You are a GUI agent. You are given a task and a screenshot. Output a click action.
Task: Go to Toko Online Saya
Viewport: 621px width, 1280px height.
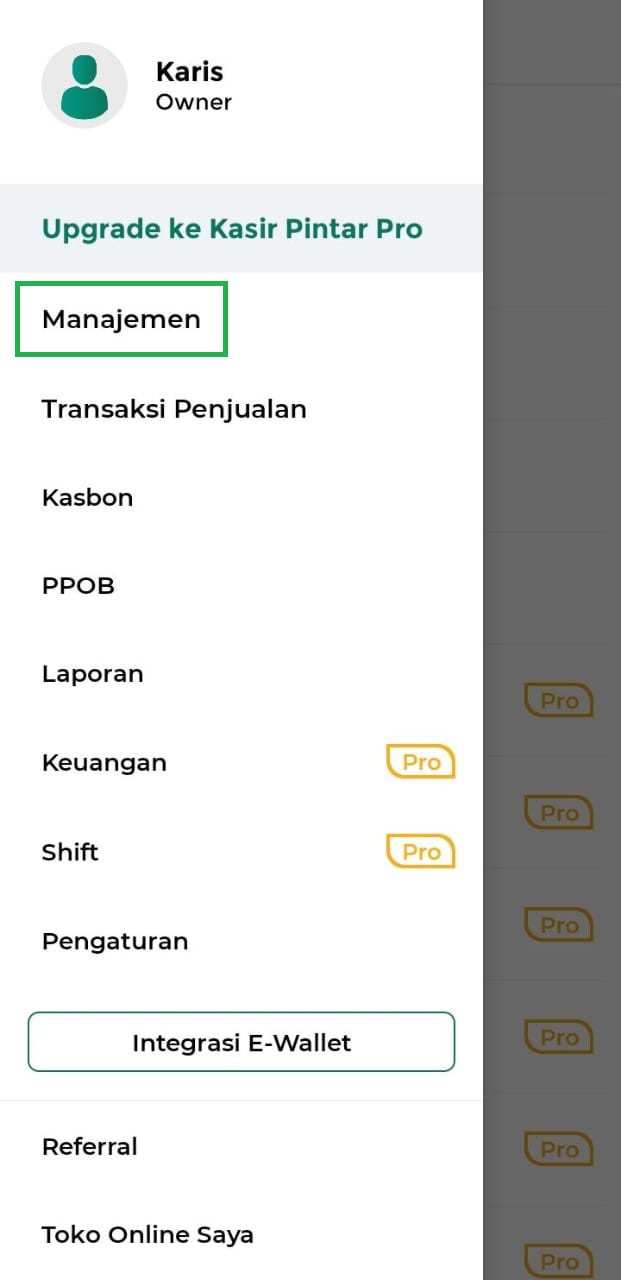(x=241, y=1235)
